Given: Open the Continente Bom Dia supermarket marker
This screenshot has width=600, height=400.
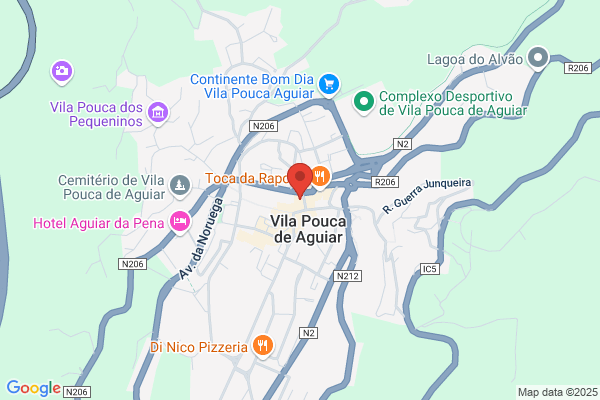Looking at the screenshot, I should click(x=329, y=84).
